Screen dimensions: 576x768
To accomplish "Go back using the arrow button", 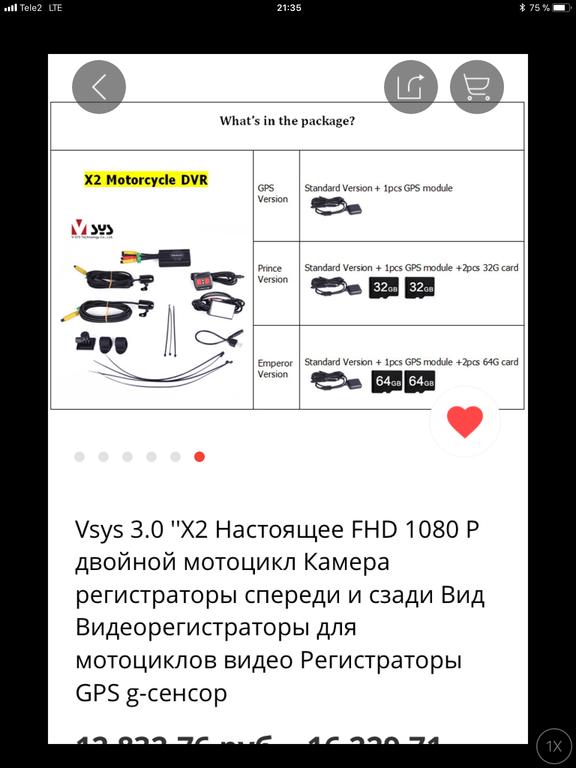I will point(99,87).
